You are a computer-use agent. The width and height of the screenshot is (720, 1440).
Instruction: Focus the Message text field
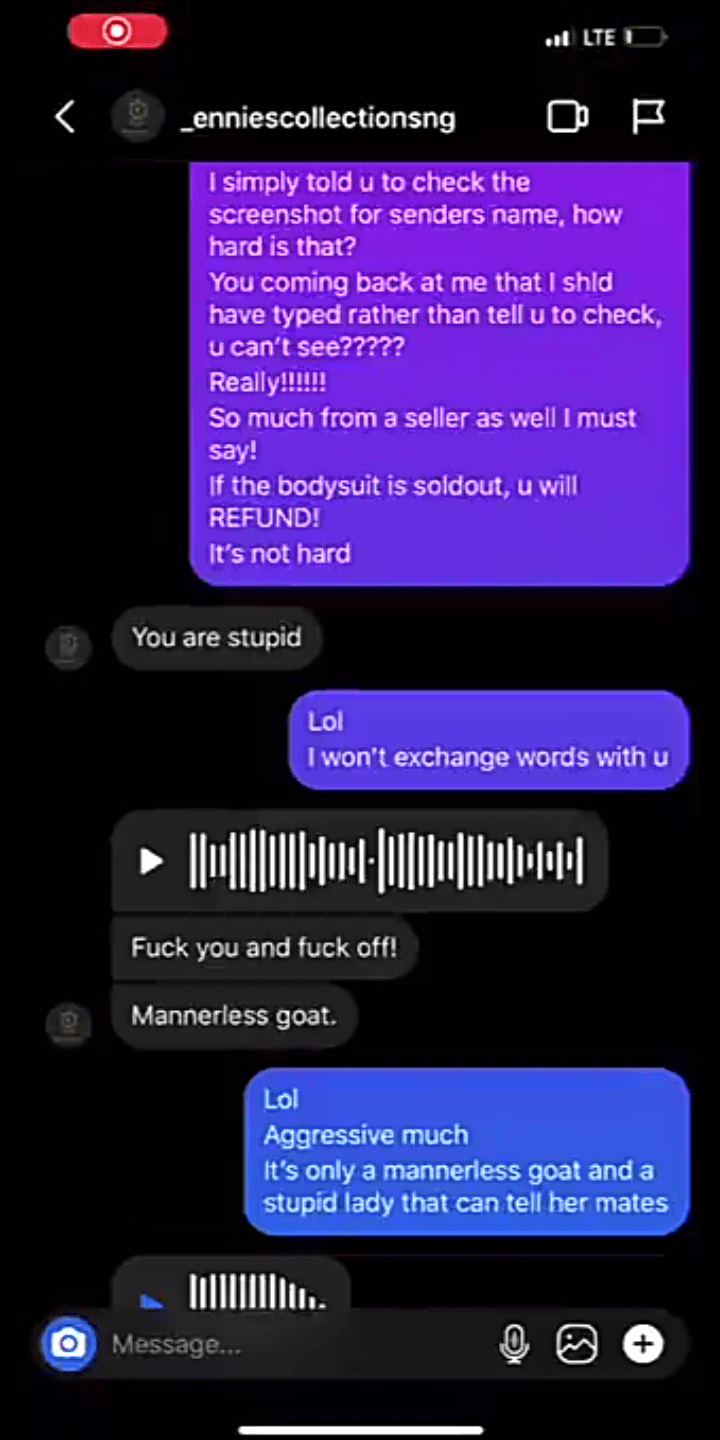click(x=290, y=1345)
